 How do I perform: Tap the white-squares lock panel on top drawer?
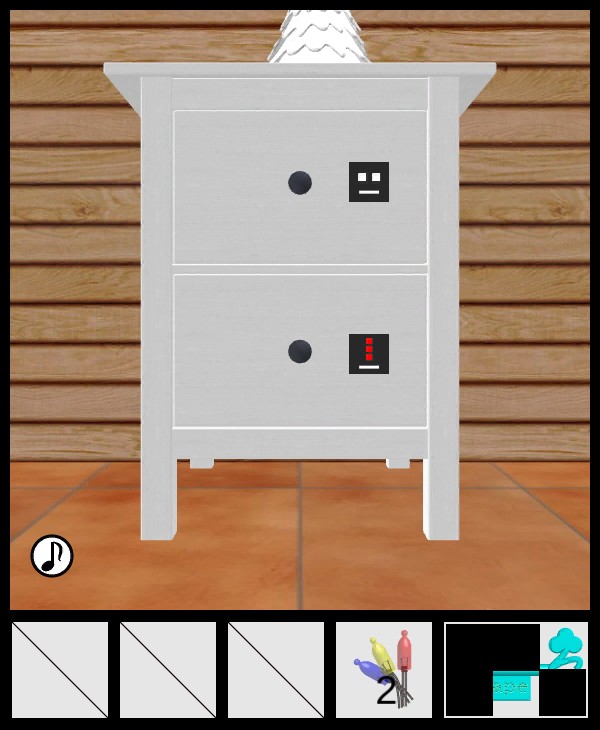tap(369, 182)
